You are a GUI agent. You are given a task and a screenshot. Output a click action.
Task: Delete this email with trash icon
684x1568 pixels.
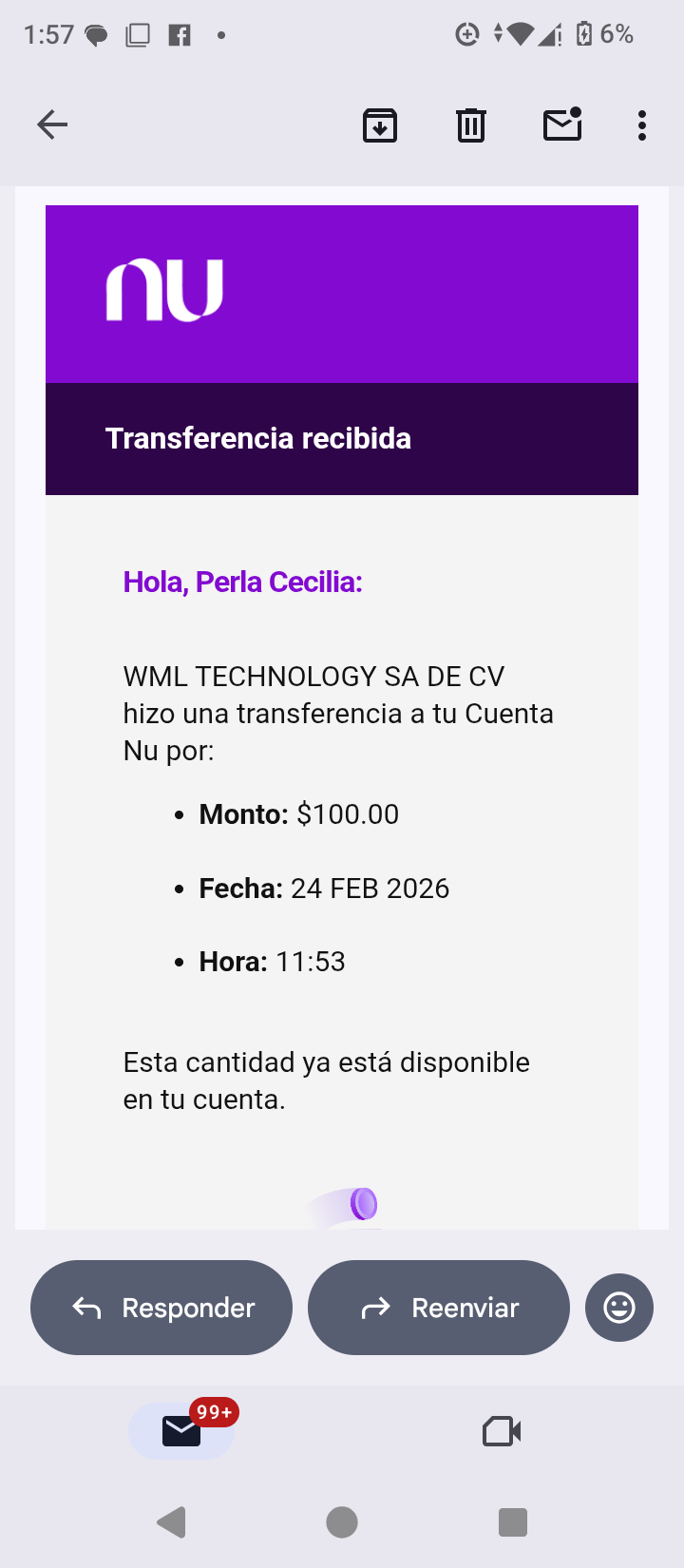[471, 124]
